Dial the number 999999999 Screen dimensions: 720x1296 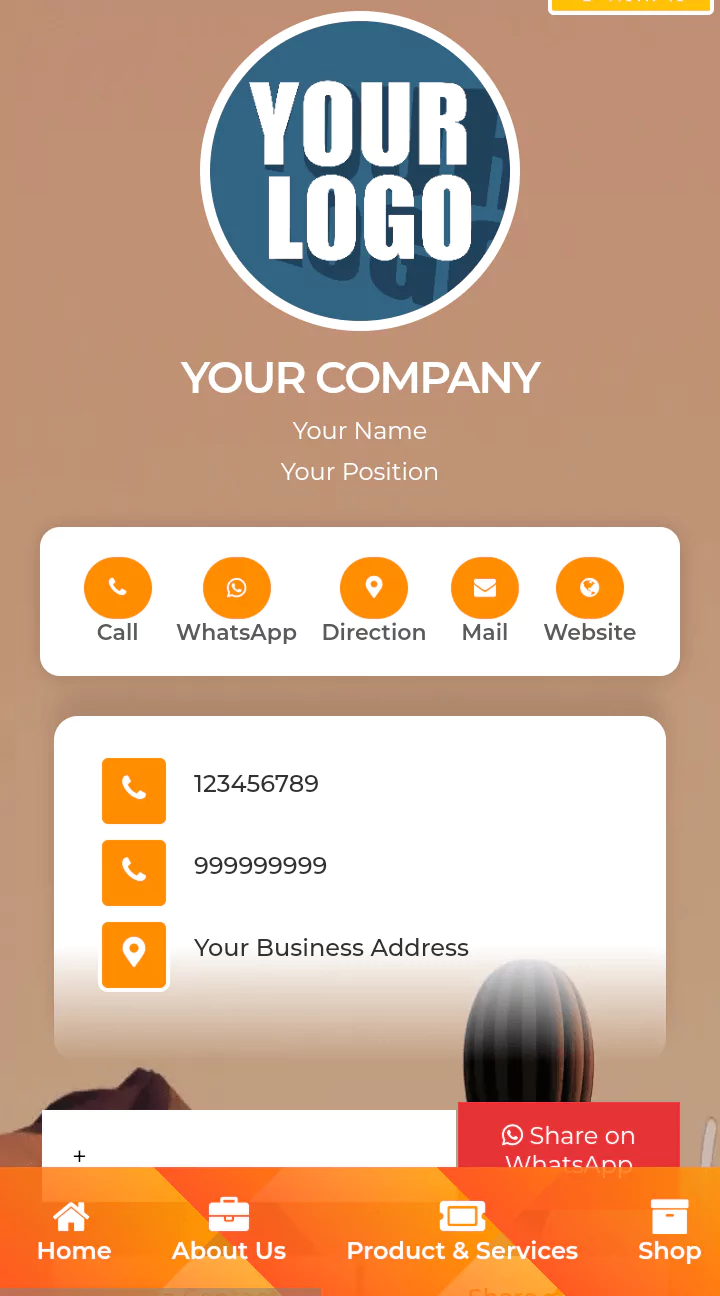click(x=260, y=866)
